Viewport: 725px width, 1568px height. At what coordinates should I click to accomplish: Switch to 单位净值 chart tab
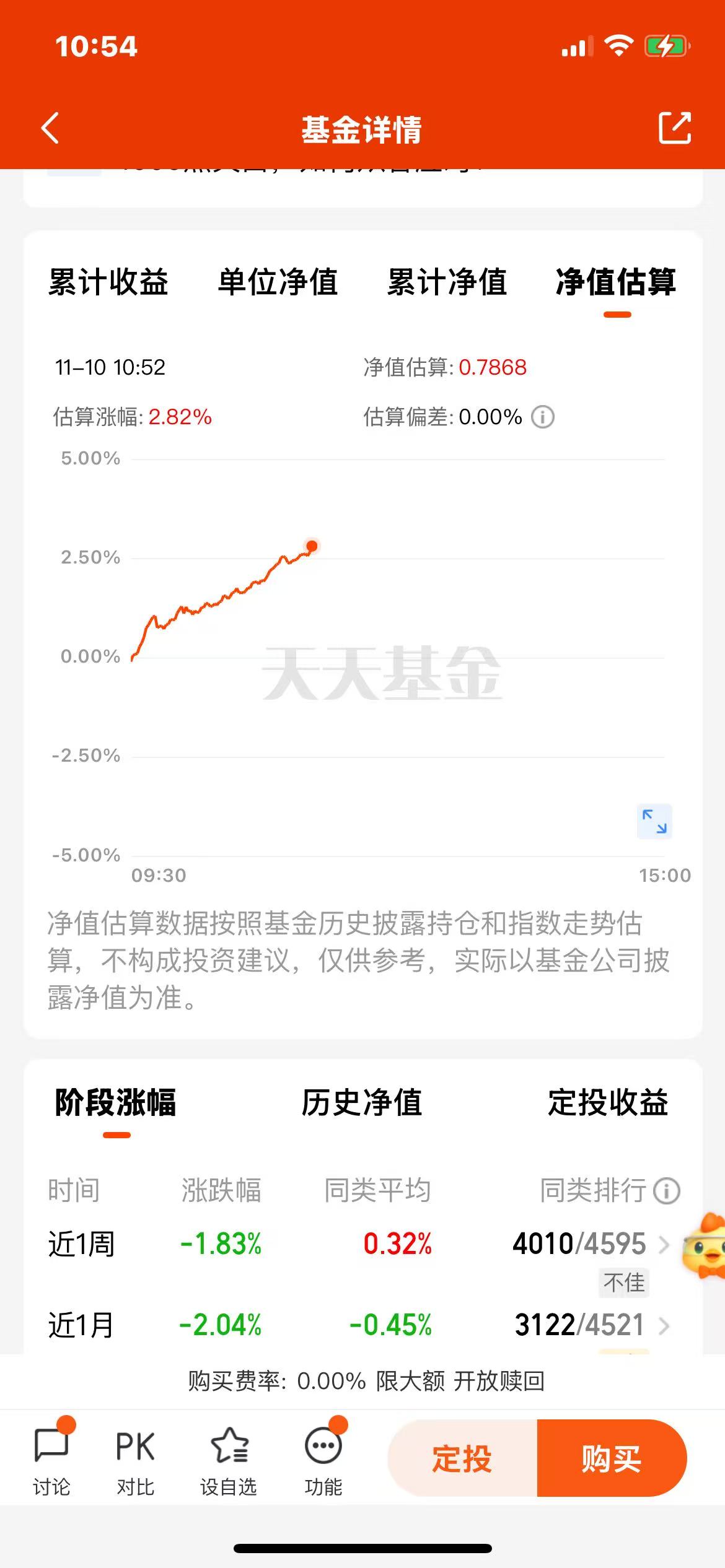pos(278,282)
